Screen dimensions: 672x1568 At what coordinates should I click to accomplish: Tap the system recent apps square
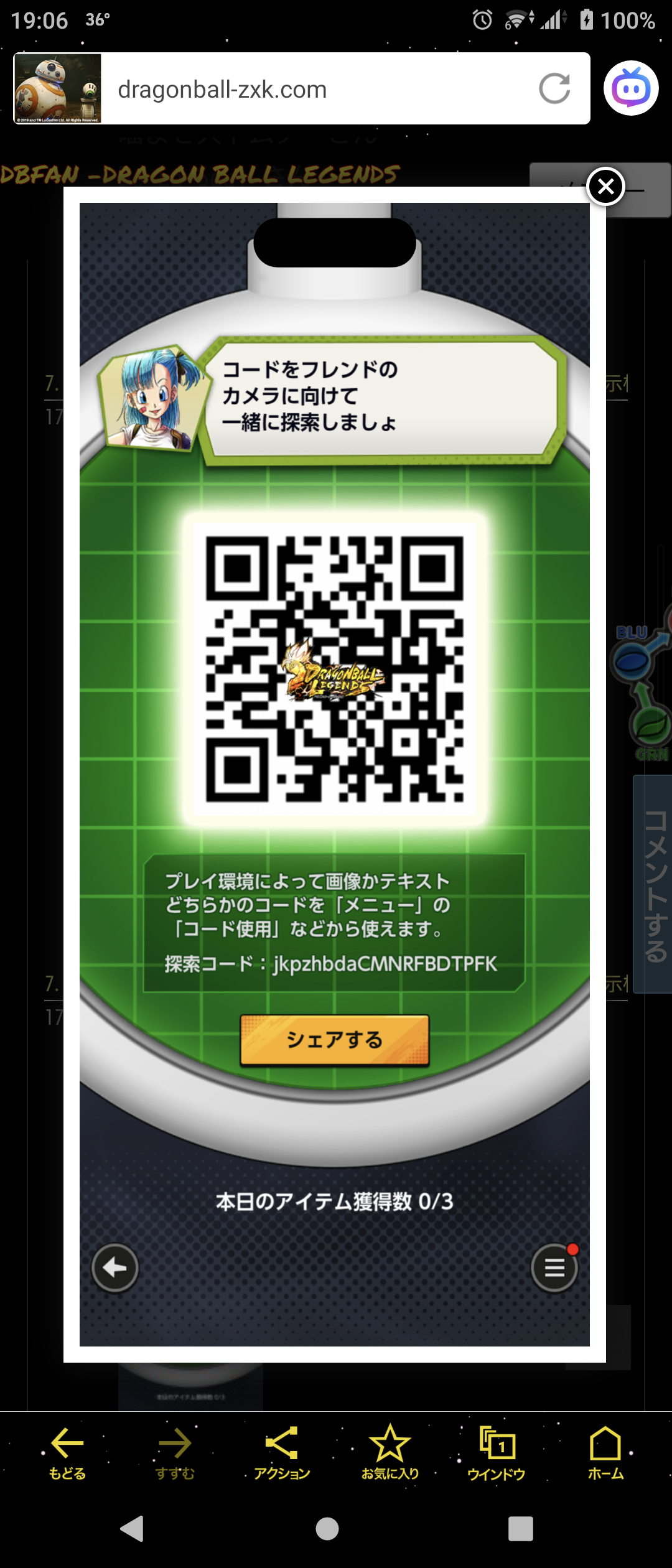(x=521, y=1528)
